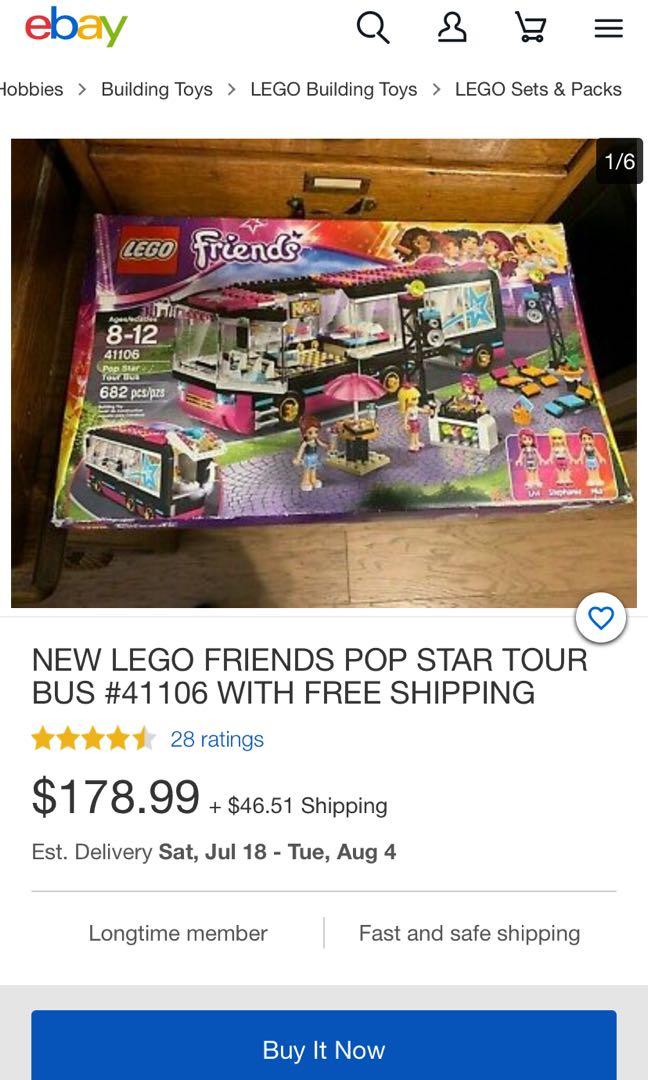Open the LEGO Pop Star Tour Bus photo
The width and height of the screenshot is (648, 1080).
323,372
